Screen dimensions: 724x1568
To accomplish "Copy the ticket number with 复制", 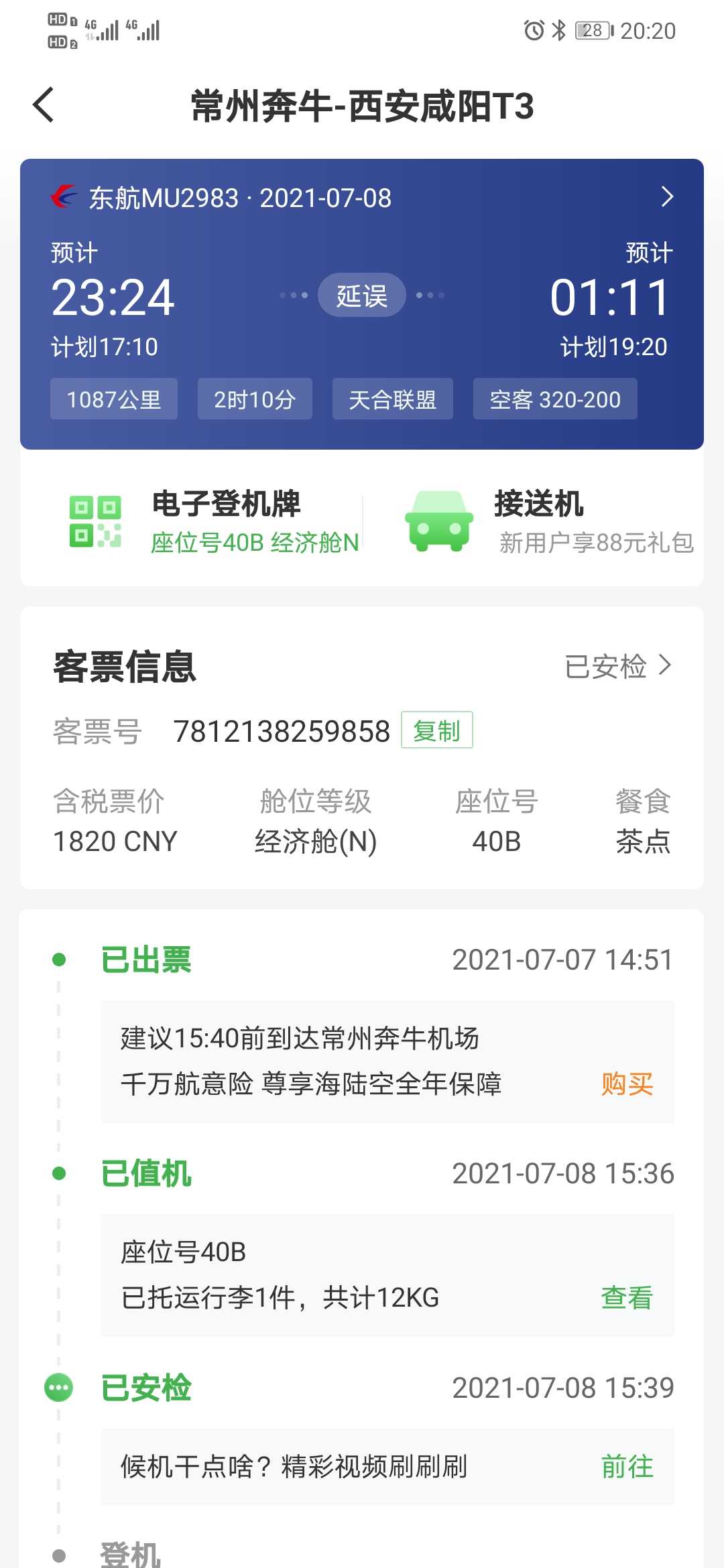I will click(x=437, y=730).
